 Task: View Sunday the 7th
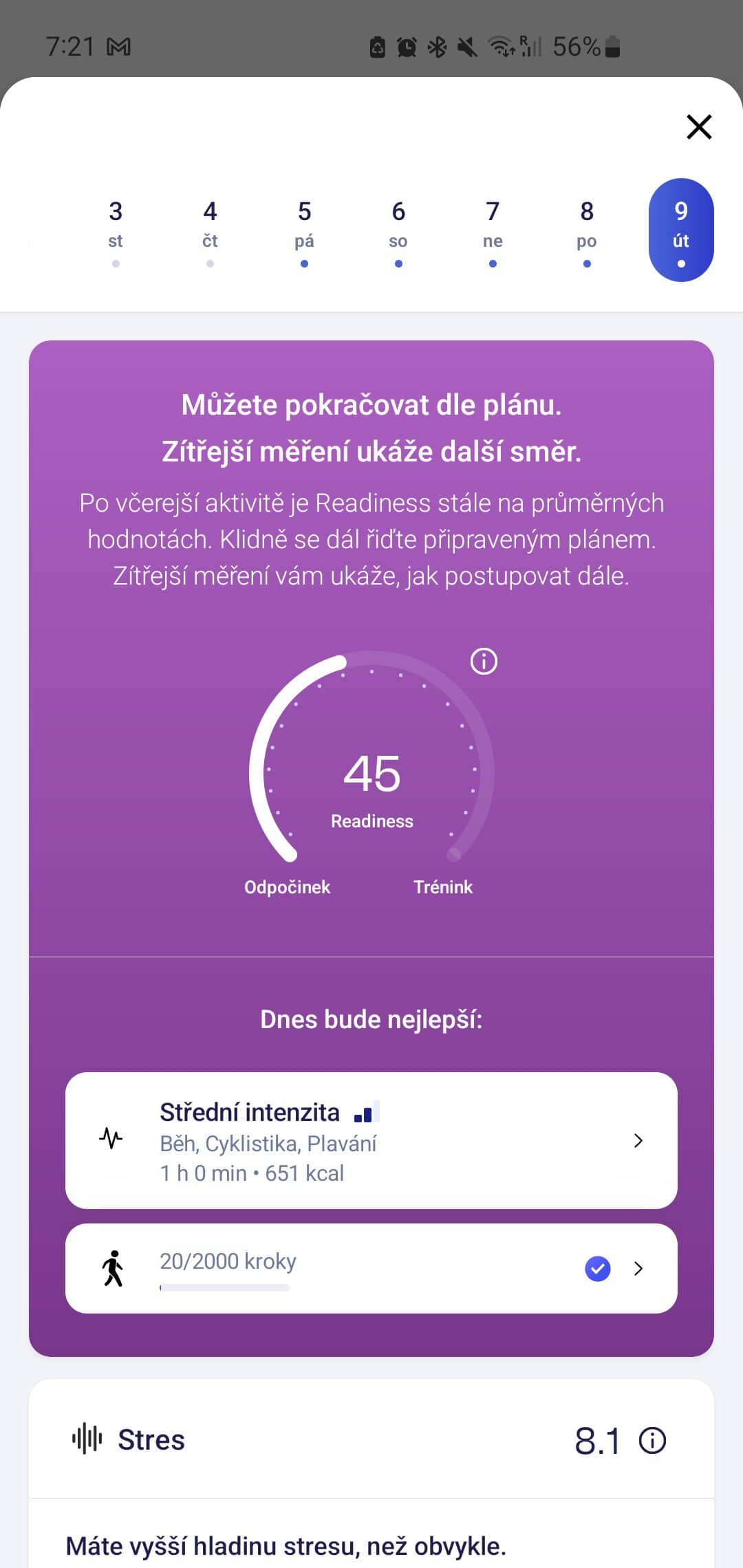493,230
